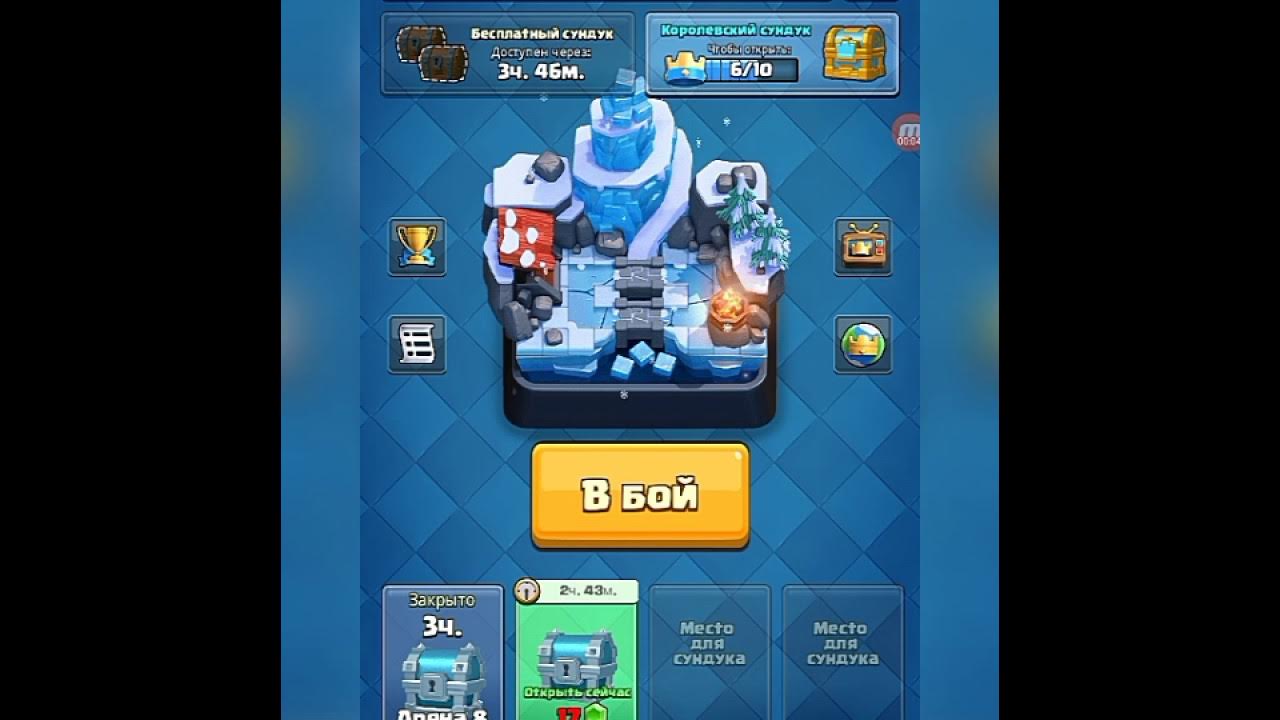1280x720 pixels.
Task: Open the Королевский сундук crown chest panel
Action: pos(771,53)
